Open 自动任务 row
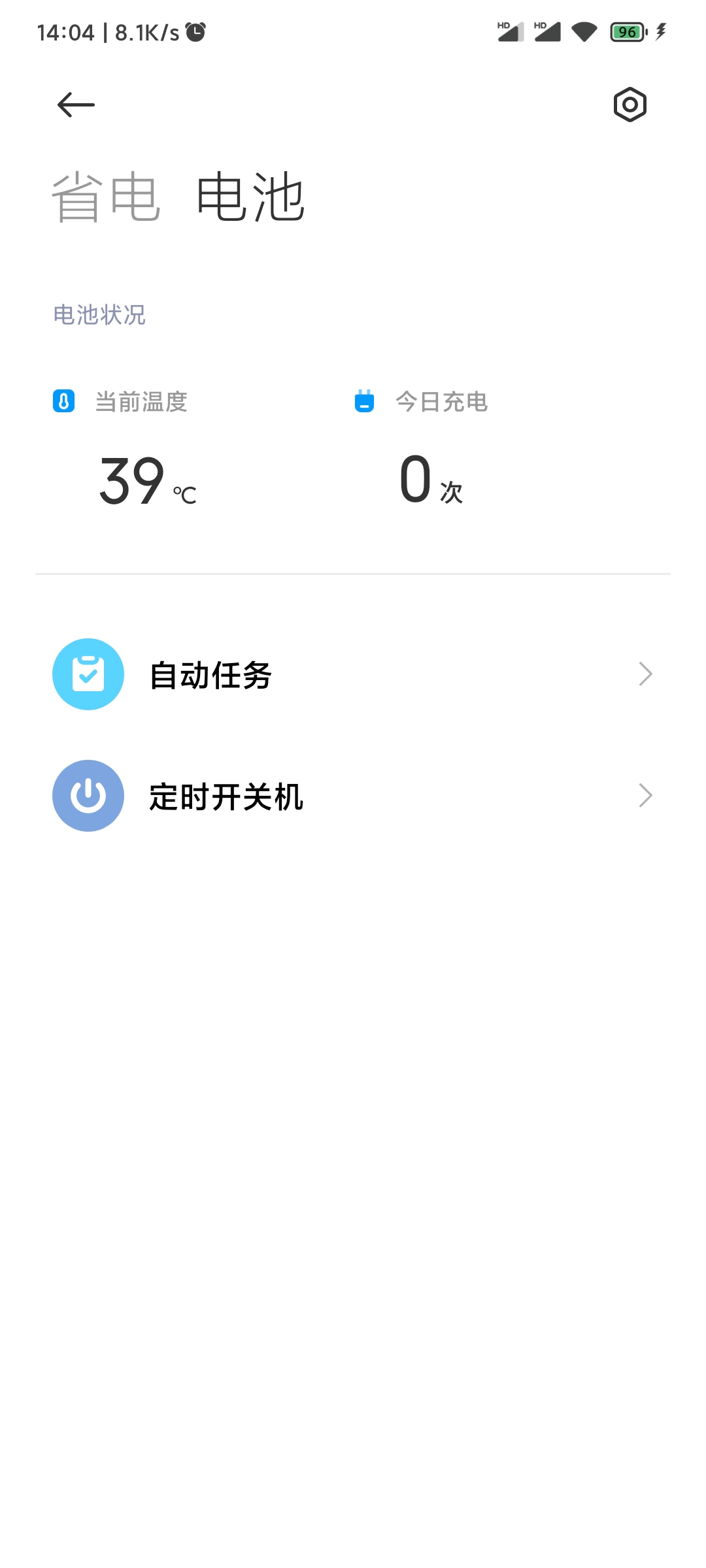The width and height of the screenshot is (706, 1568). coord(353,674)
